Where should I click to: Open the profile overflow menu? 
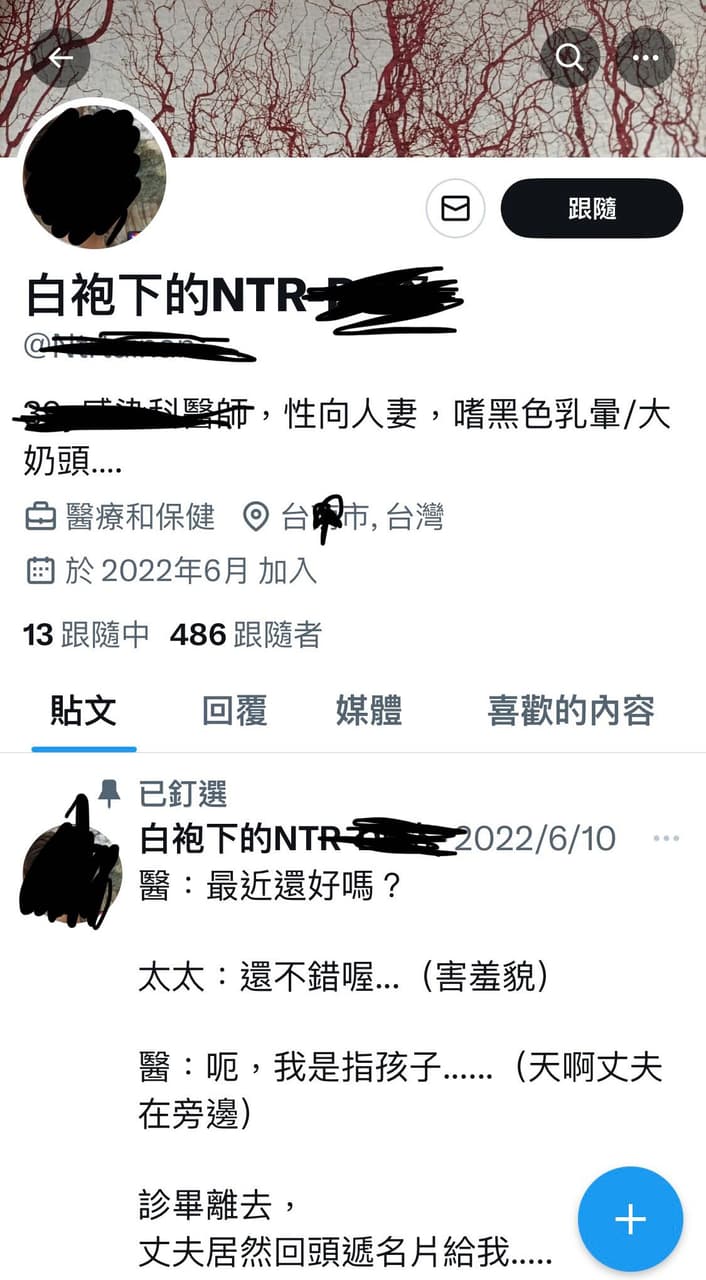[646, 57]
